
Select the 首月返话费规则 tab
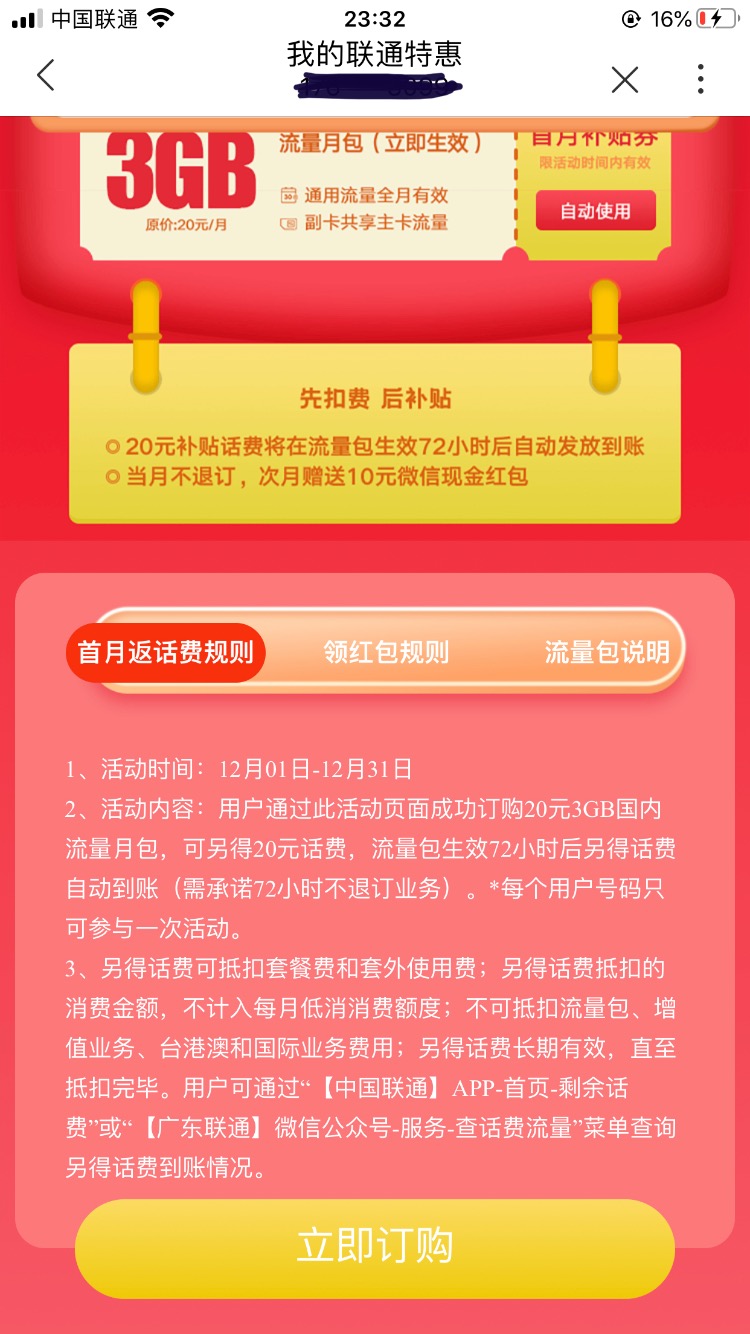tap(166, 653)
